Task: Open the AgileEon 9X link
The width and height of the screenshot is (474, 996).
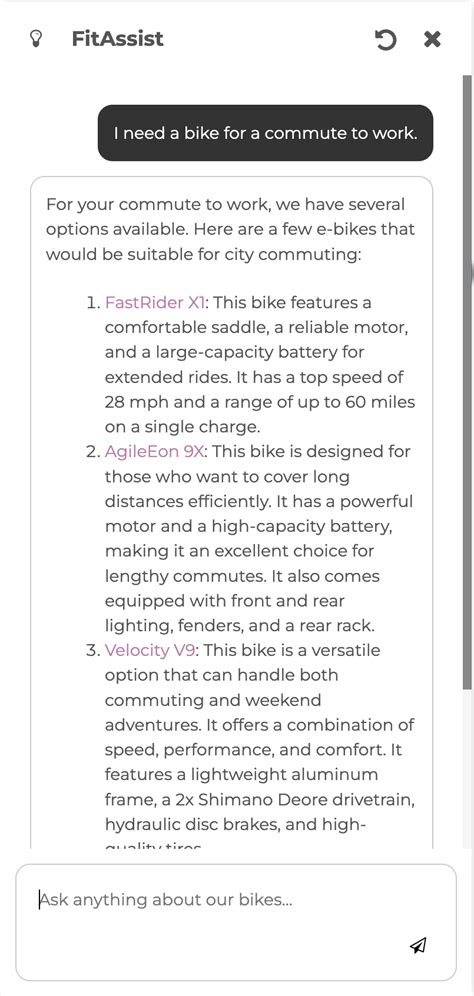Action: [x=155, y=452]
